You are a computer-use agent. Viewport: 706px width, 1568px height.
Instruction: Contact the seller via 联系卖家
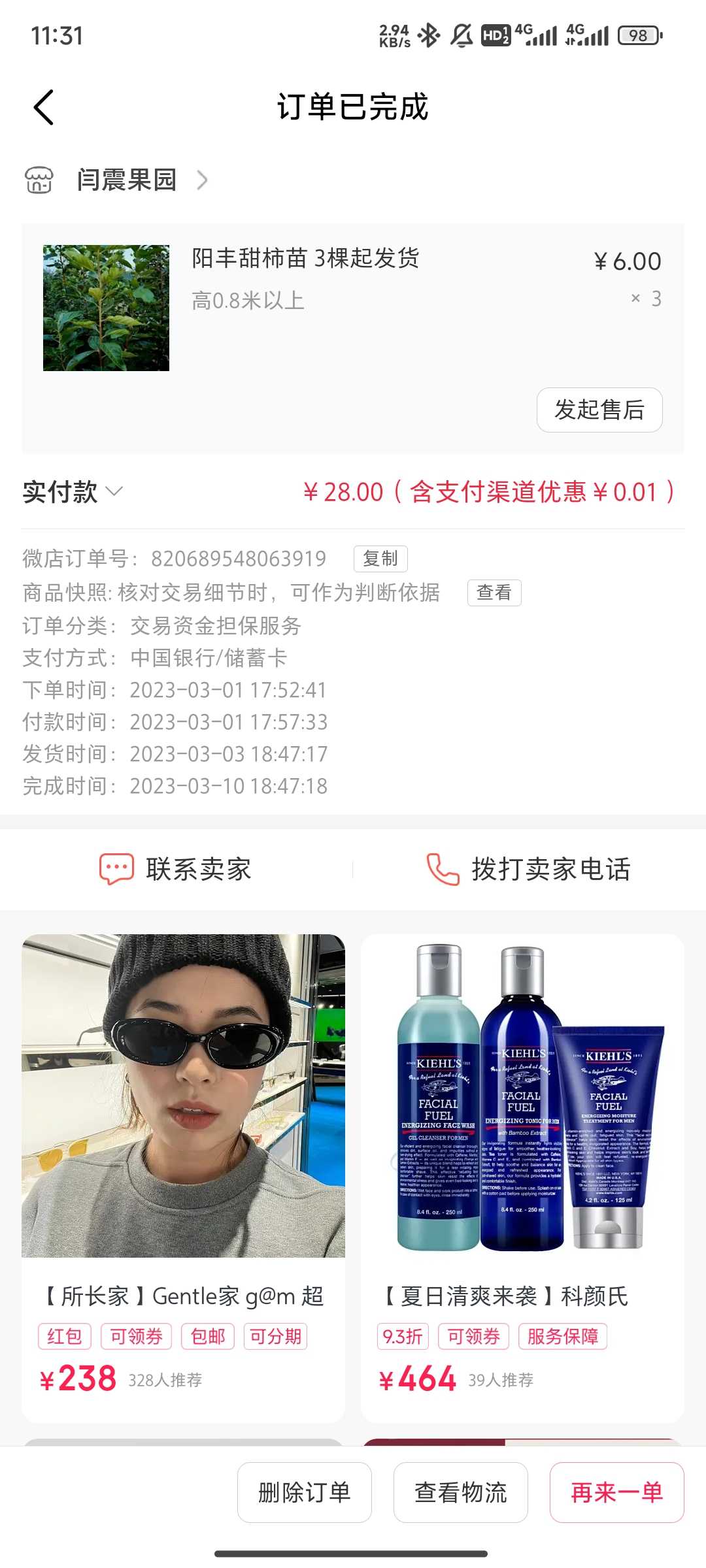point(176,870)
